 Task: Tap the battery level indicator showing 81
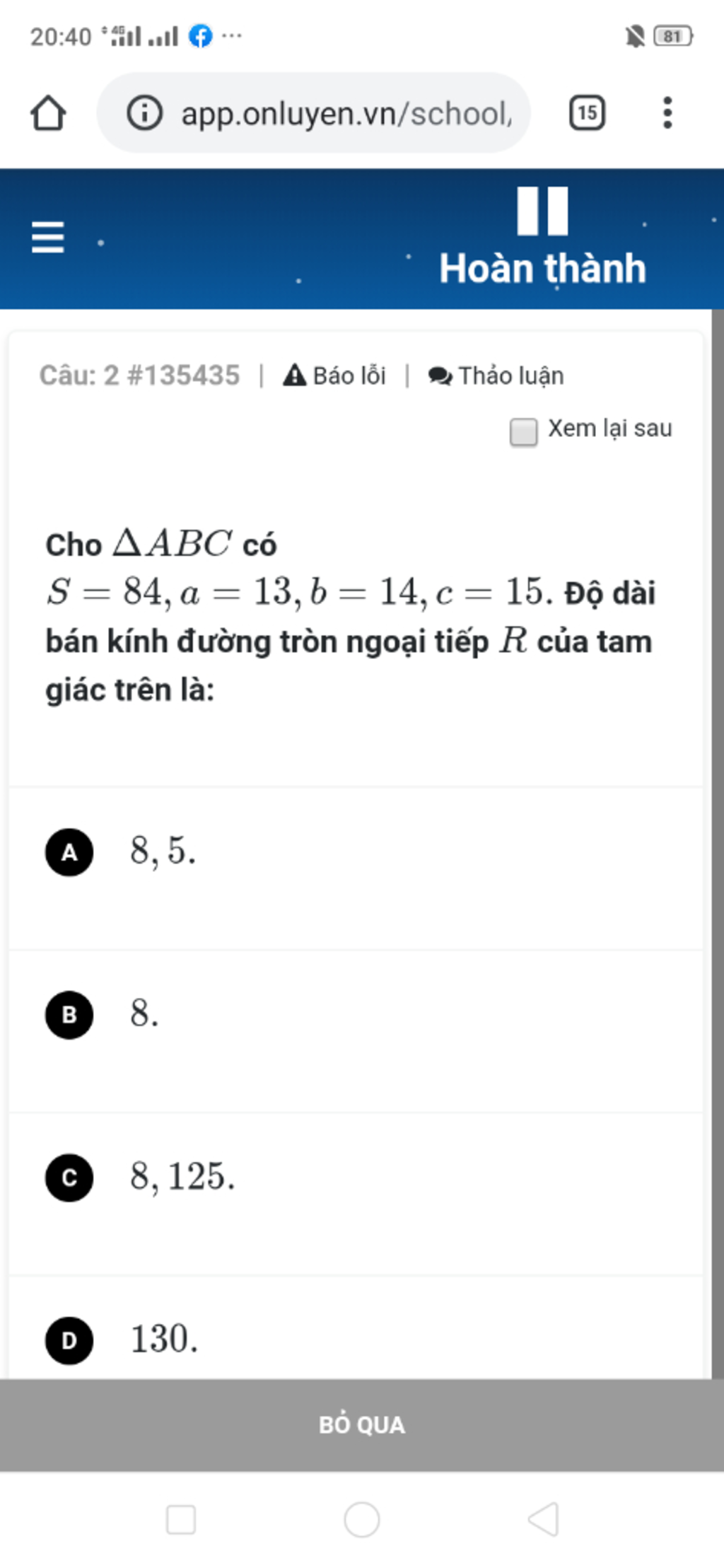point(672,34)
